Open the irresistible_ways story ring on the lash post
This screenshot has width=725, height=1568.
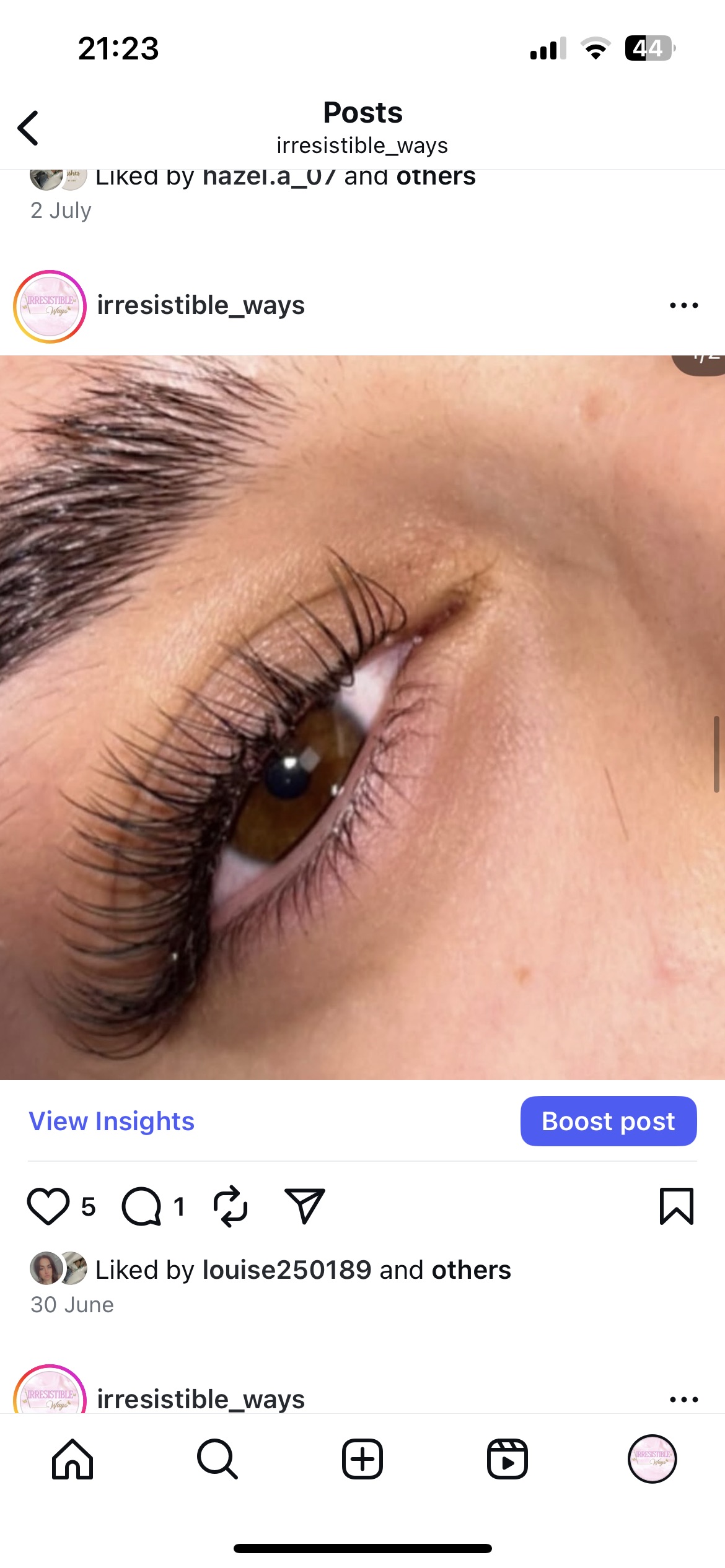50,307
